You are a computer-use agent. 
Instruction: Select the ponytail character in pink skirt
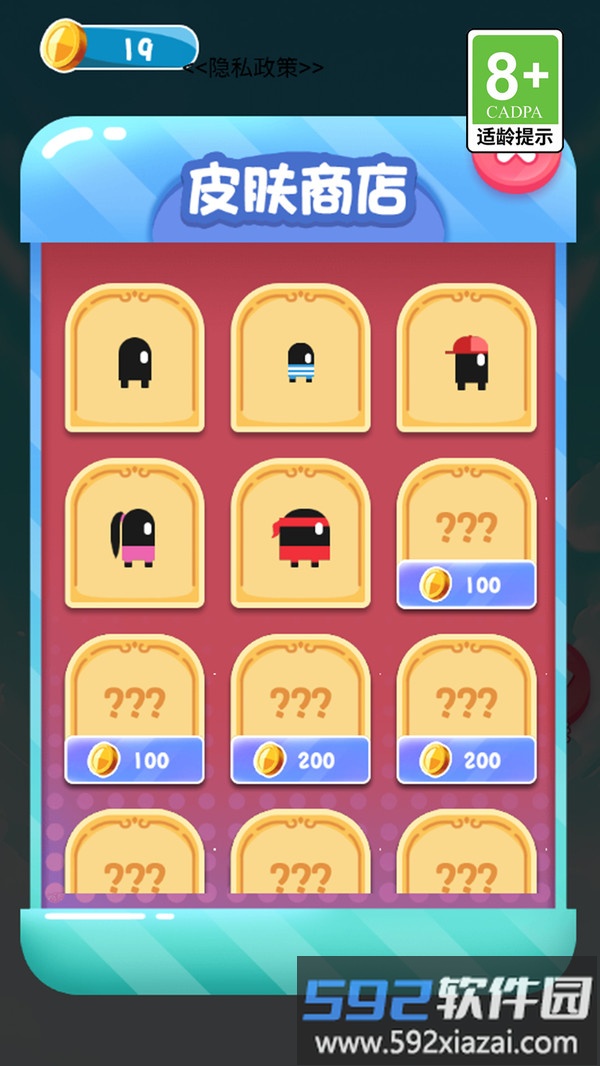coord(134,535)
